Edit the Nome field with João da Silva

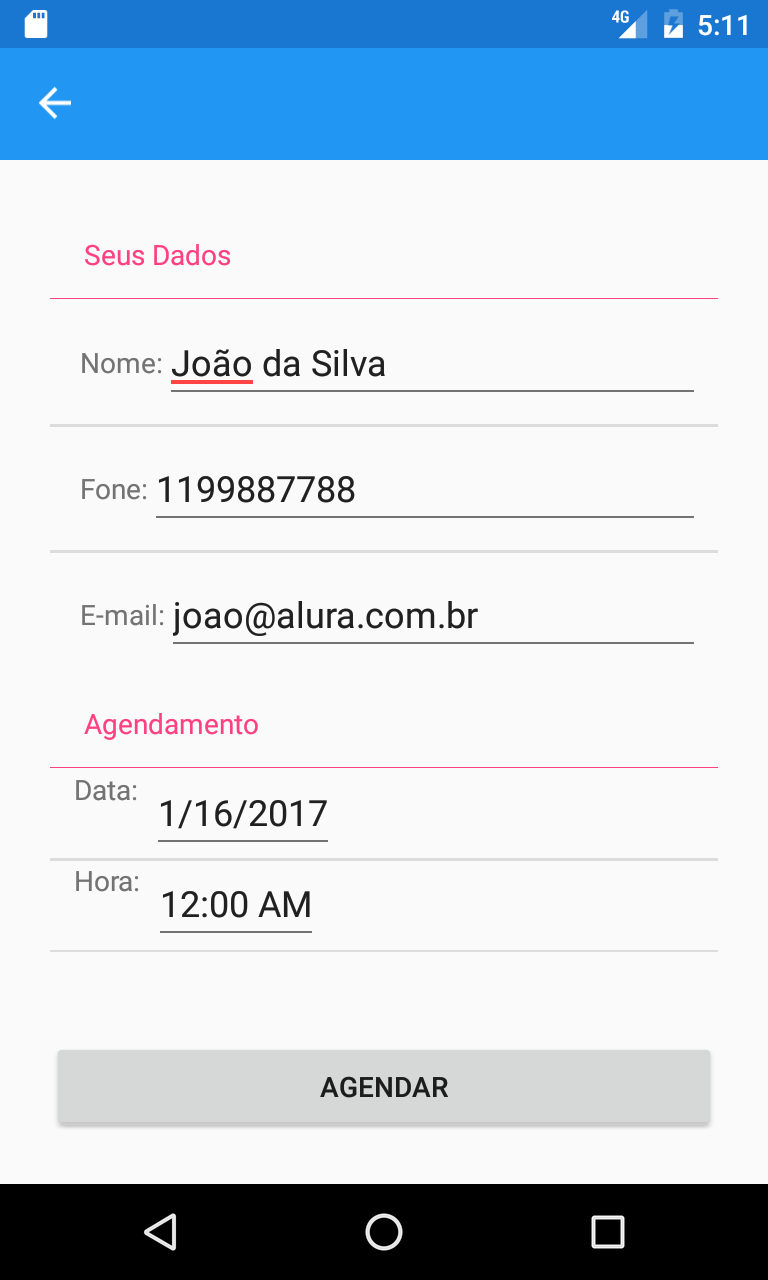click(431, 364)
